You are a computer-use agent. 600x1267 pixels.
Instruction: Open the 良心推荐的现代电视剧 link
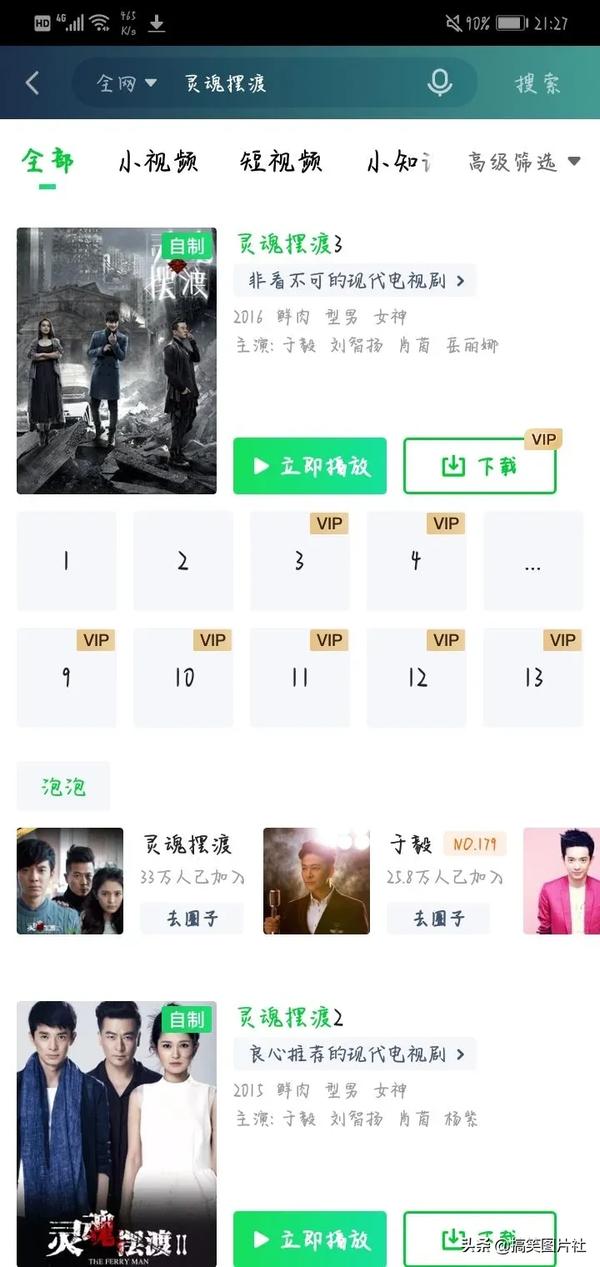point(355,1054)
